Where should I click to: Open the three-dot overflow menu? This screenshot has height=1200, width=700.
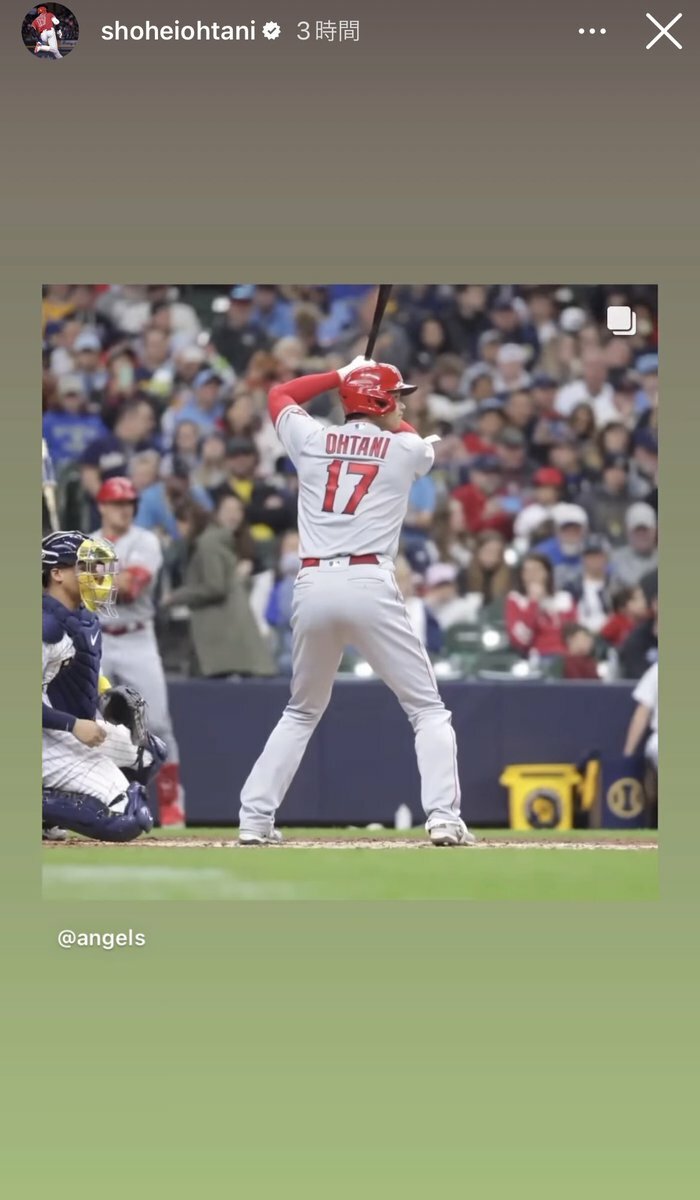pos(592,31)
